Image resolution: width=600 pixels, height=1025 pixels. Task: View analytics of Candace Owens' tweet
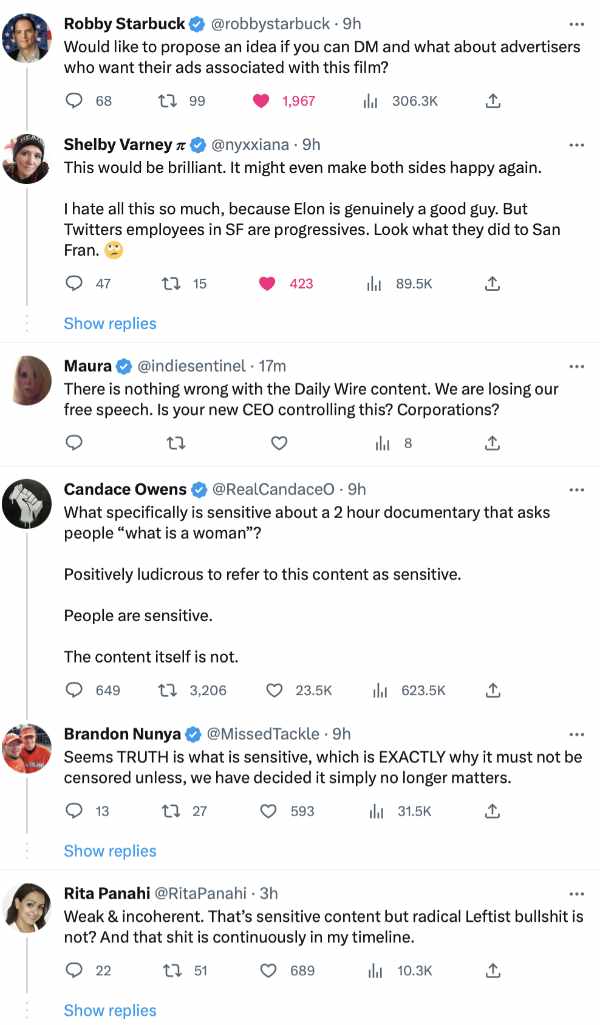[x=380, y=690]
